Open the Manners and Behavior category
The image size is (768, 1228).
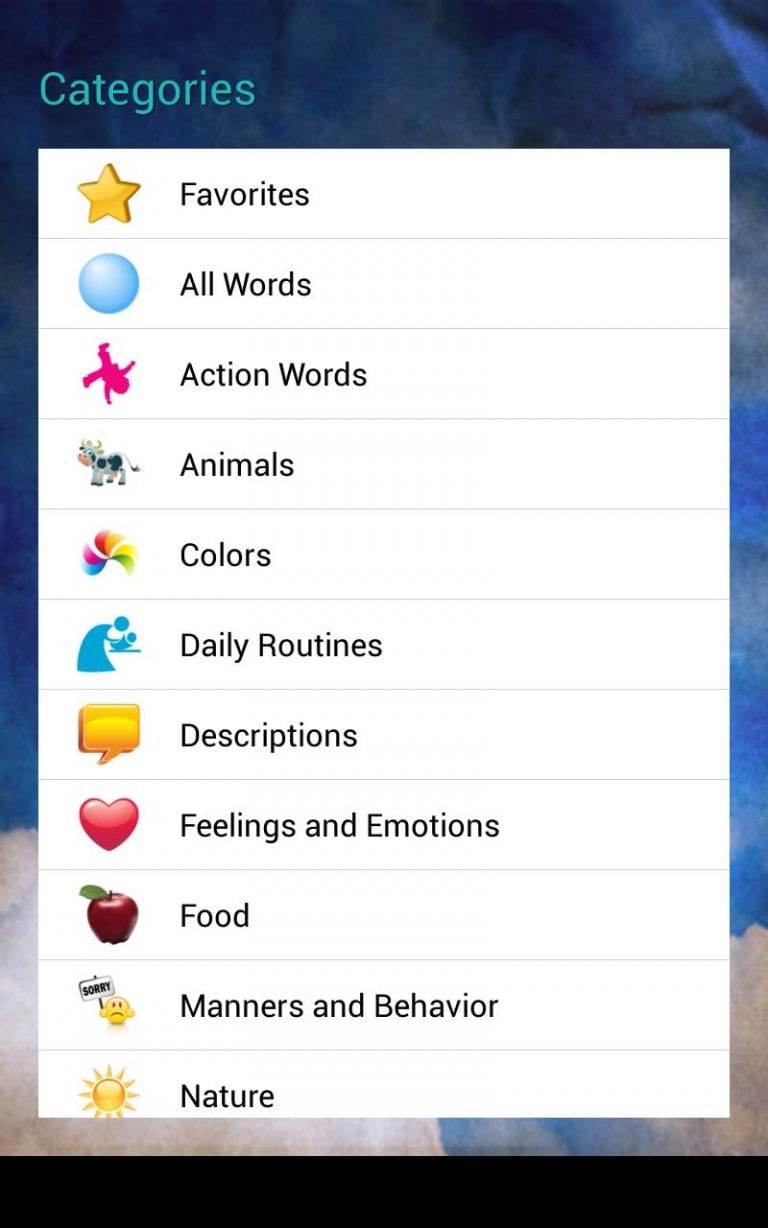tap(384, 1005)
